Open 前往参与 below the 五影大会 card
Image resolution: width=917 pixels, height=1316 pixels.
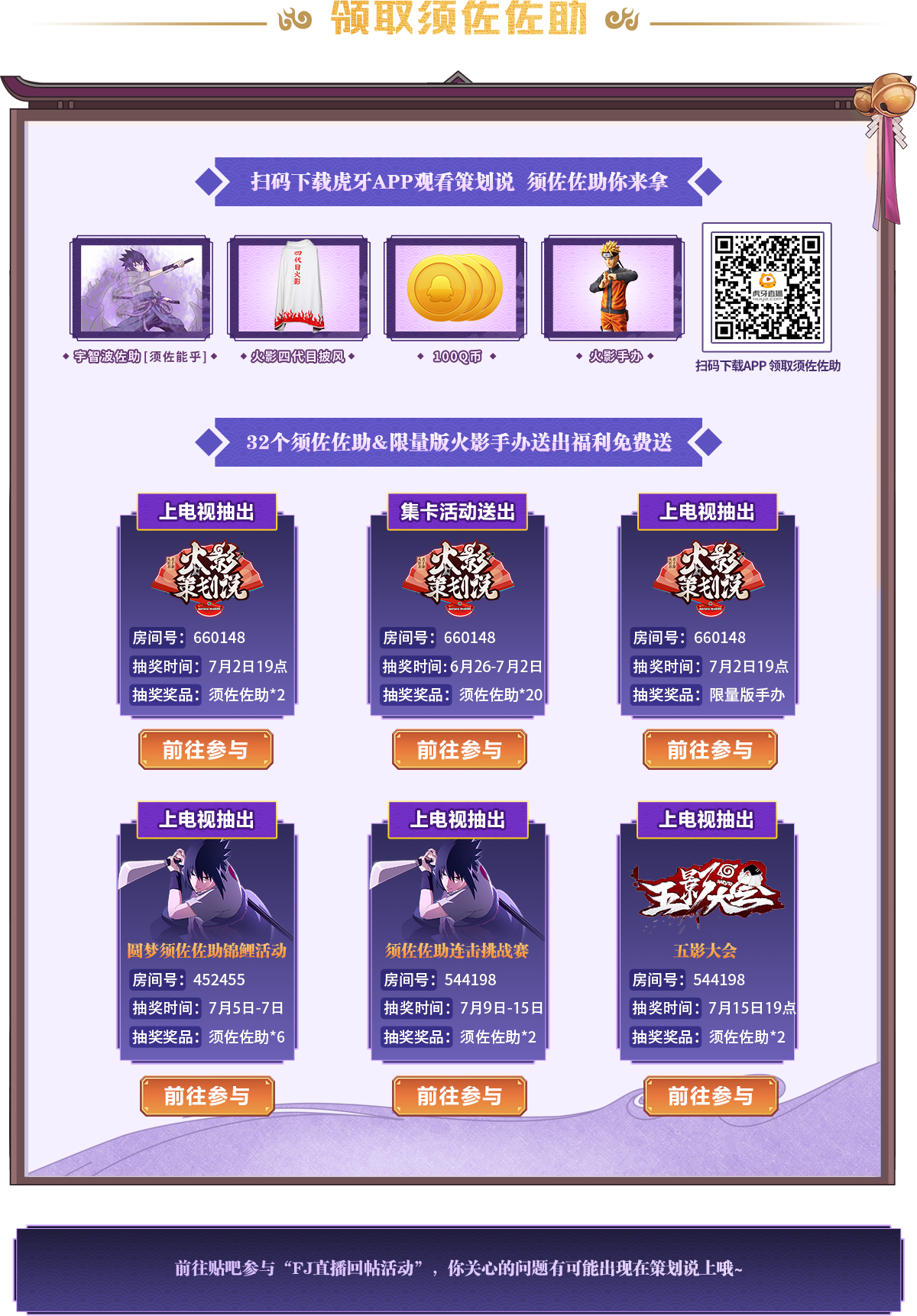(x=711, y=1096)
